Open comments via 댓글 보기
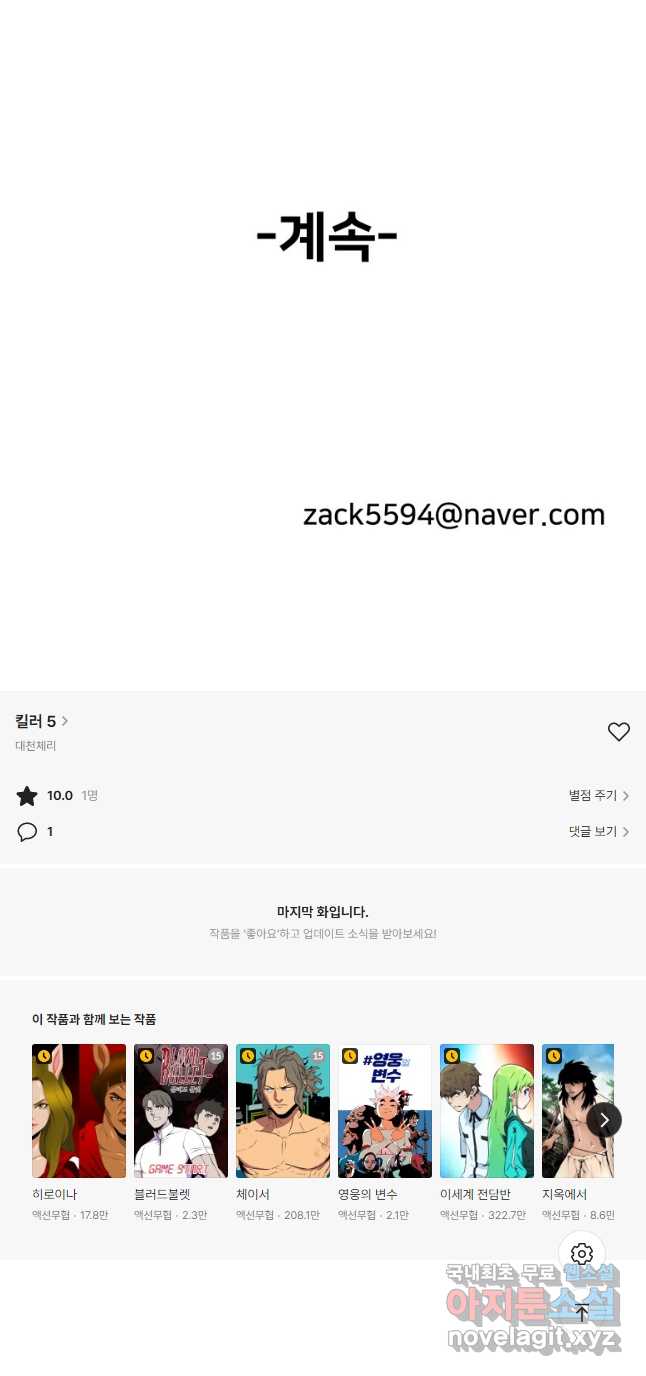Screen dimensions: 646x1376 tap(599, 831)
